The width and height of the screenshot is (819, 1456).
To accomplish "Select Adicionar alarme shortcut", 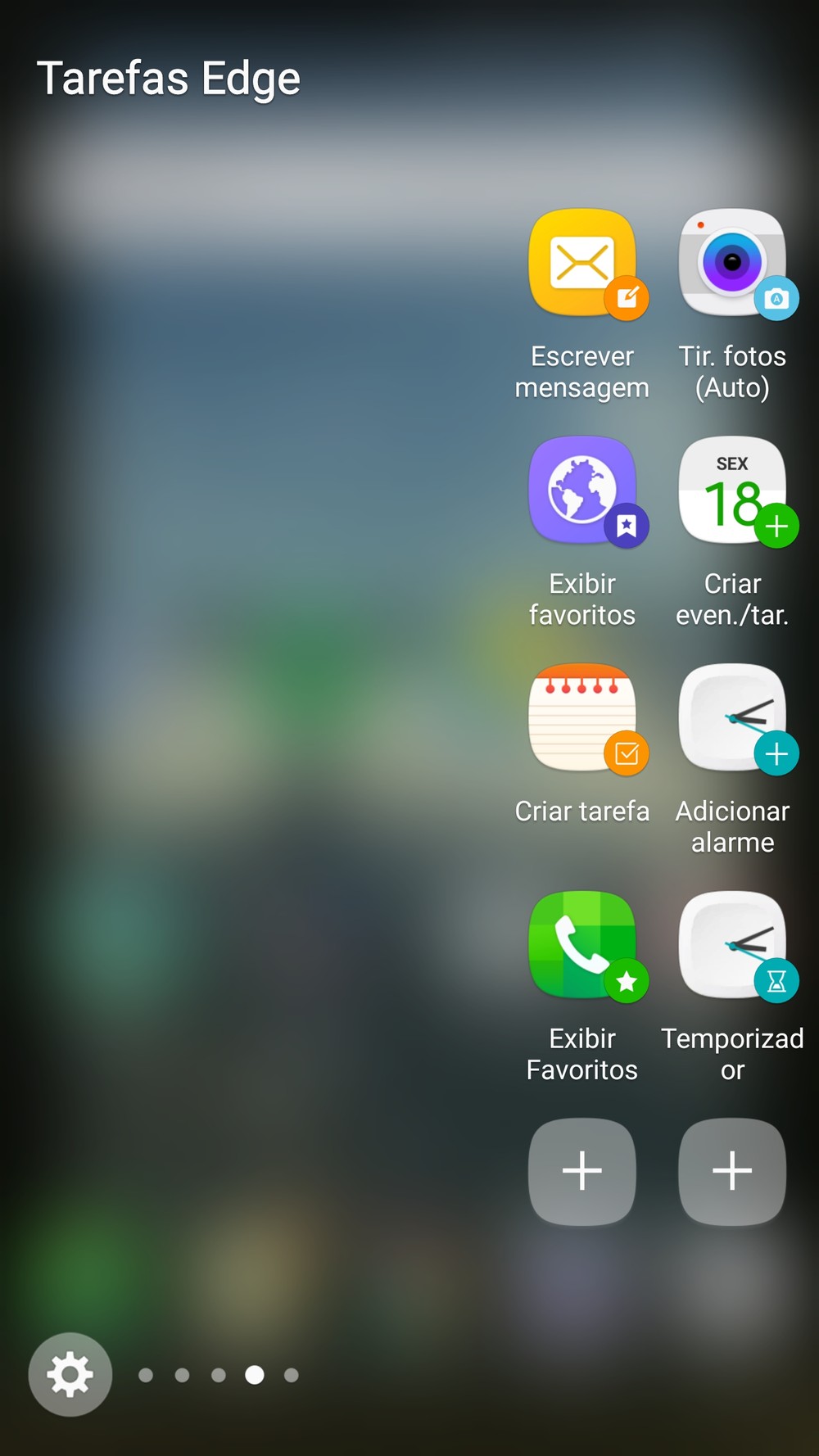I will pos(732,718).
